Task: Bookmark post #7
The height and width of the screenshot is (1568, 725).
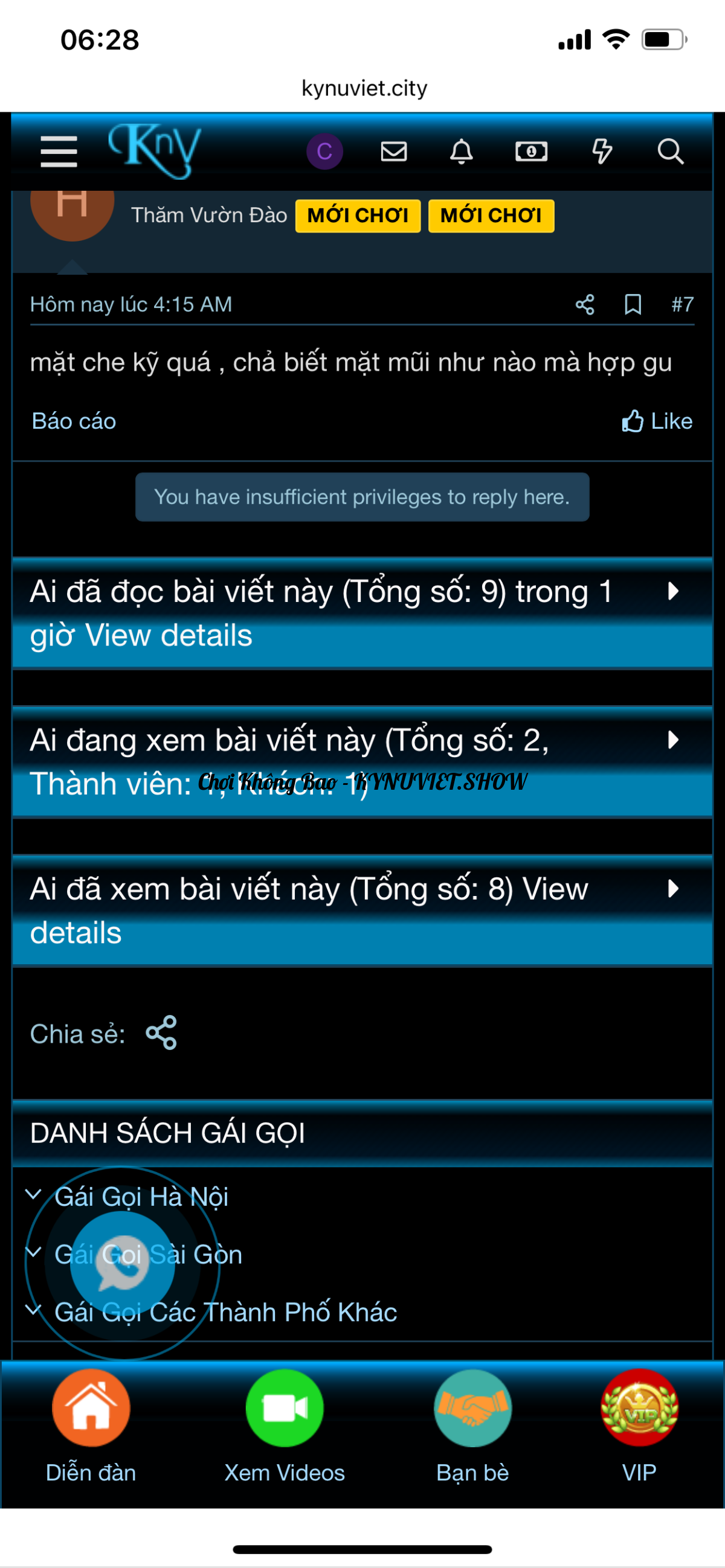Action: pos(632,304)
